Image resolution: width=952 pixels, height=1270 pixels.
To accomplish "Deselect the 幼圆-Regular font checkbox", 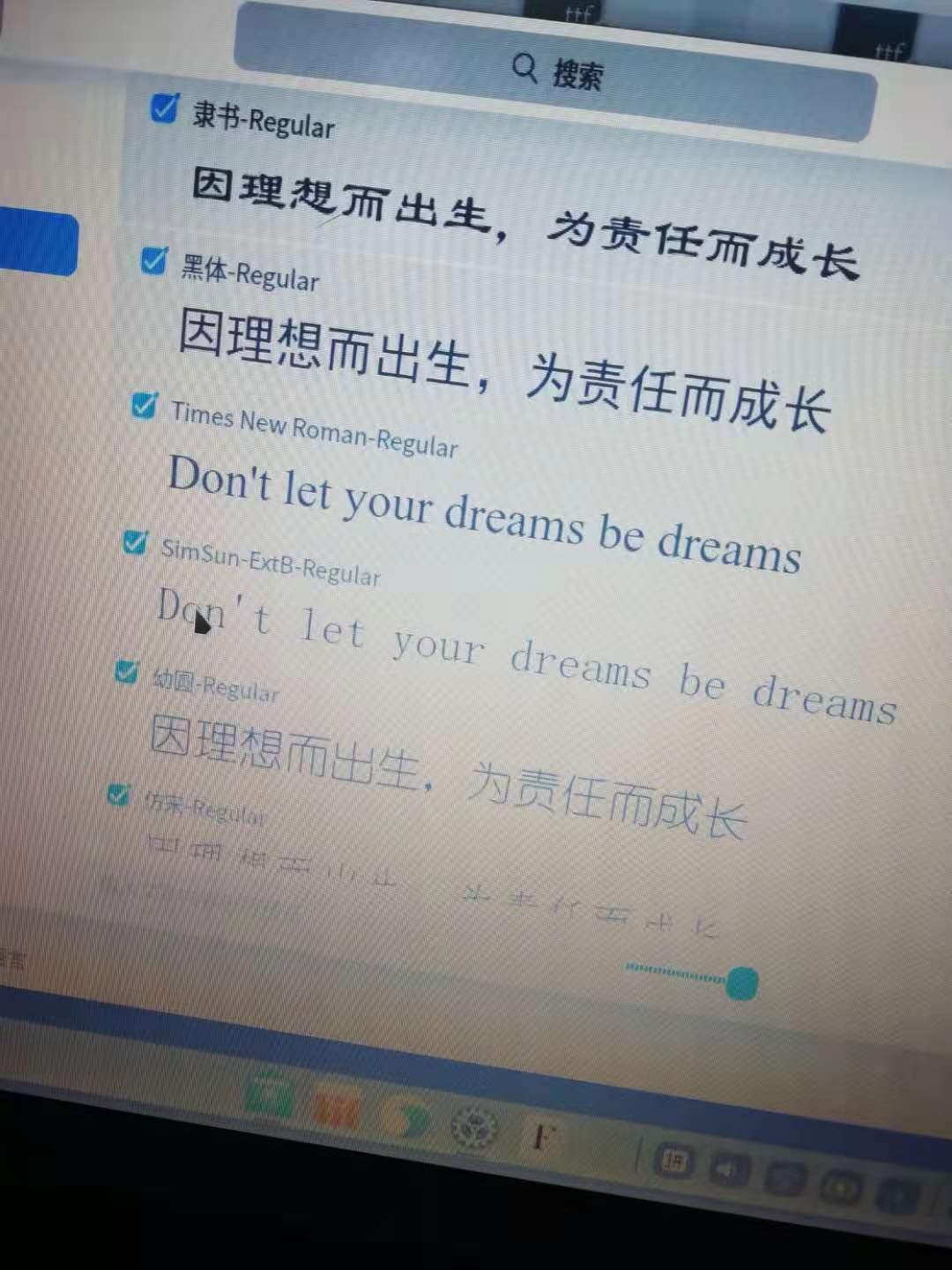I will tap(127, 673).
